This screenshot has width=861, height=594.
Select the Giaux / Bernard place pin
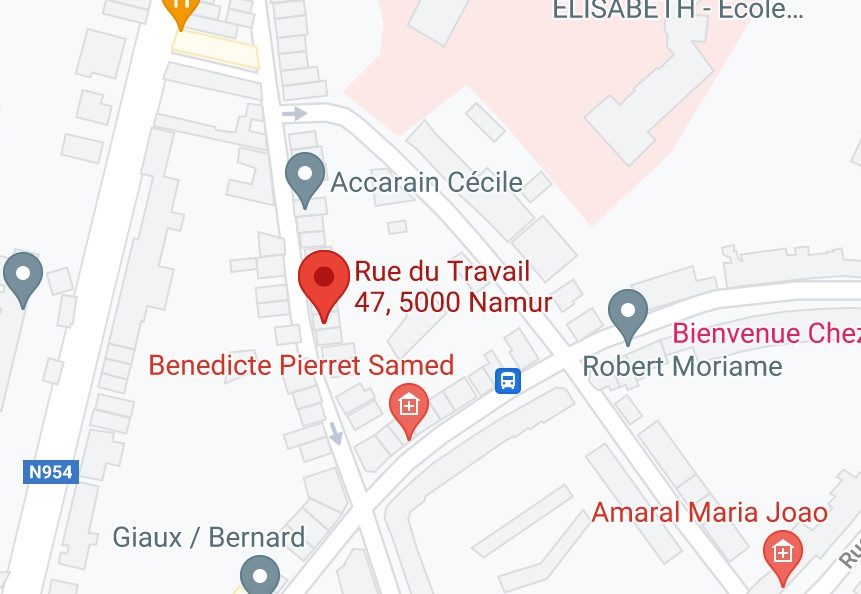click(x=260, y=575)
